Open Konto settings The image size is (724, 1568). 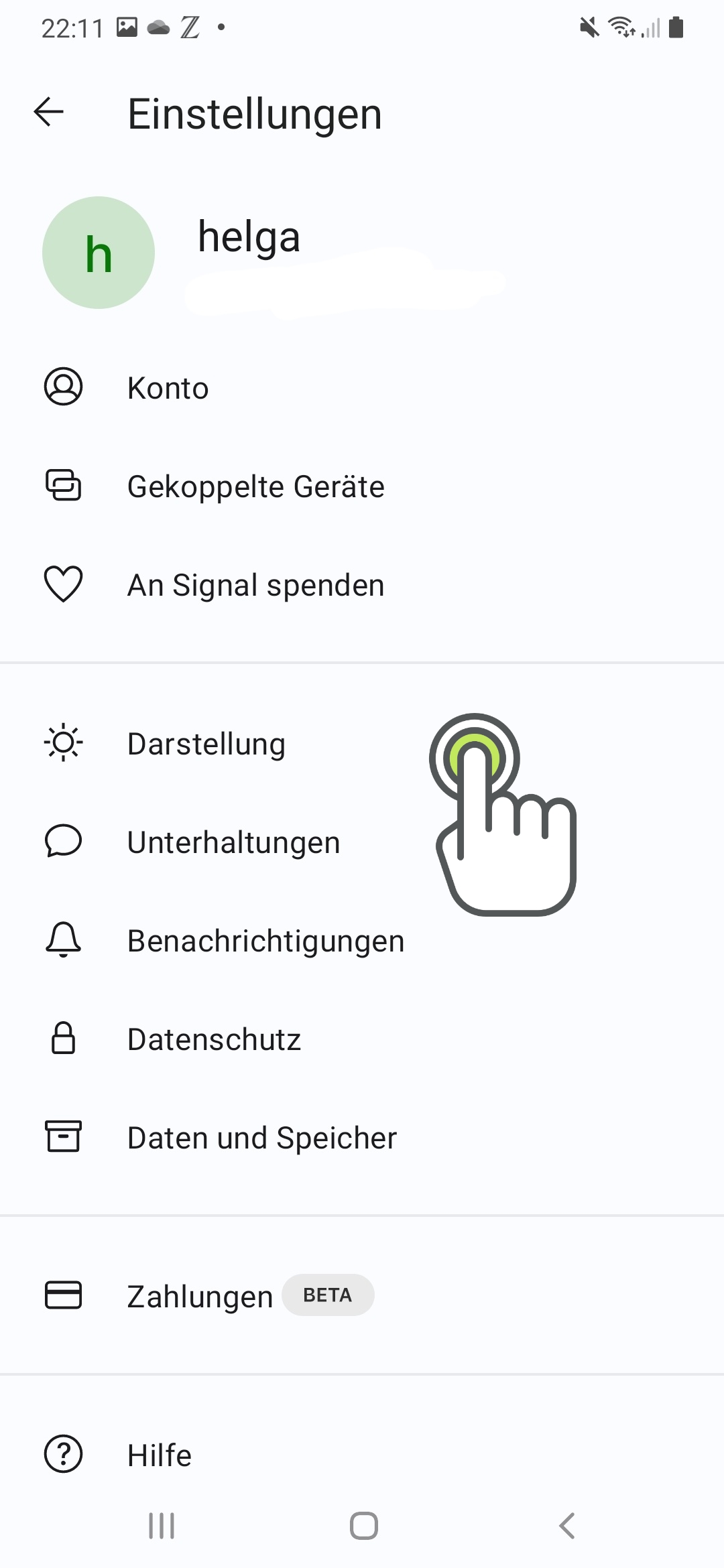coord(362,388)
